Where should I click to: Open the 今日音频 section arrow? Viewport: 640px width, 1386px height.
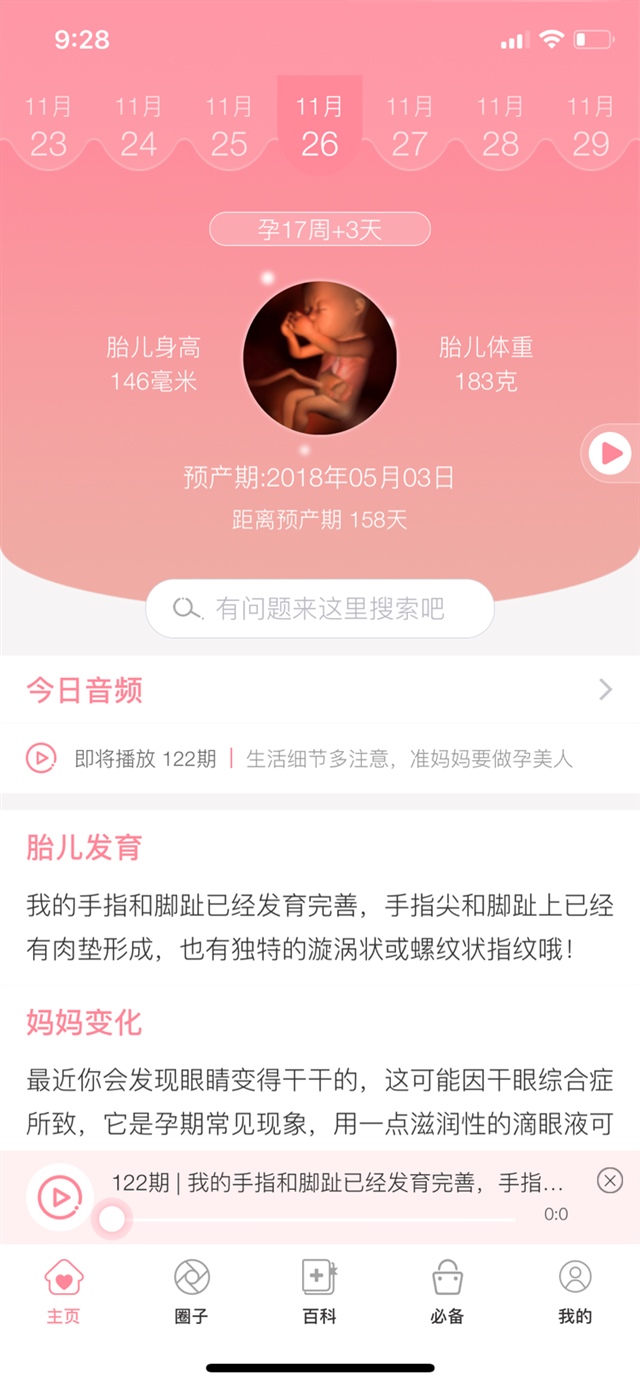click(x=605, y=689)
